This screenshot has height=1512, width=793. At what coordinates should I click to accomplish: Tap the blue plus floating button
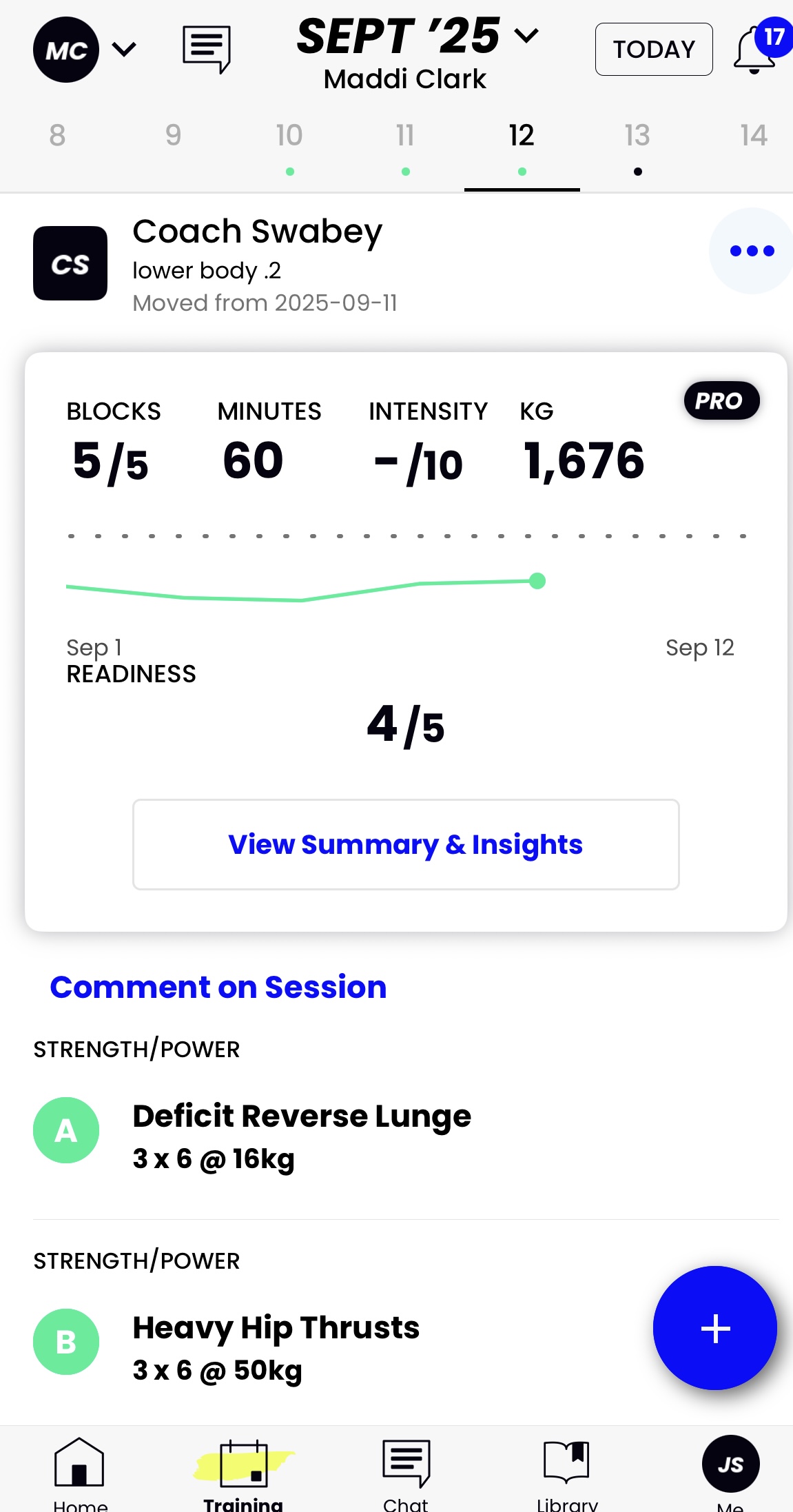pyautogui.click(x=714, y=1328)
